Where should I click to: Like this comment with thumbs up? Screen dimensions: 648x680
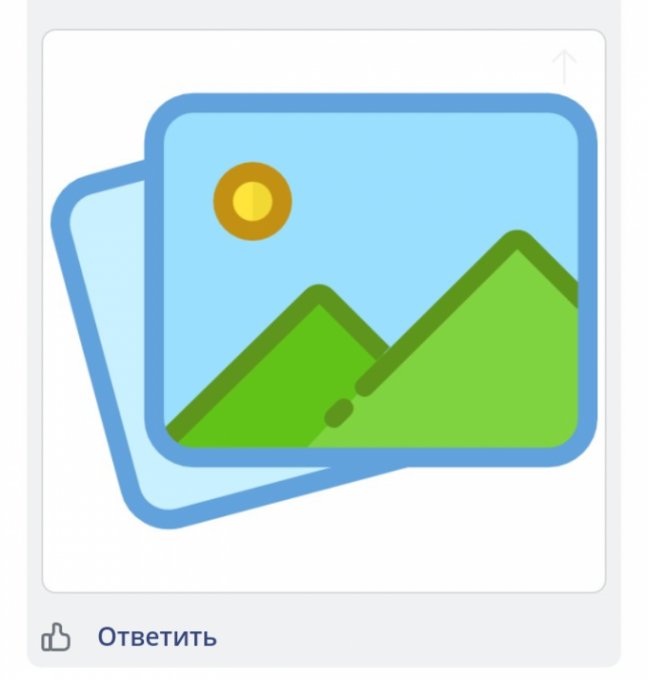pyautogui.click(x=55, y=637)
